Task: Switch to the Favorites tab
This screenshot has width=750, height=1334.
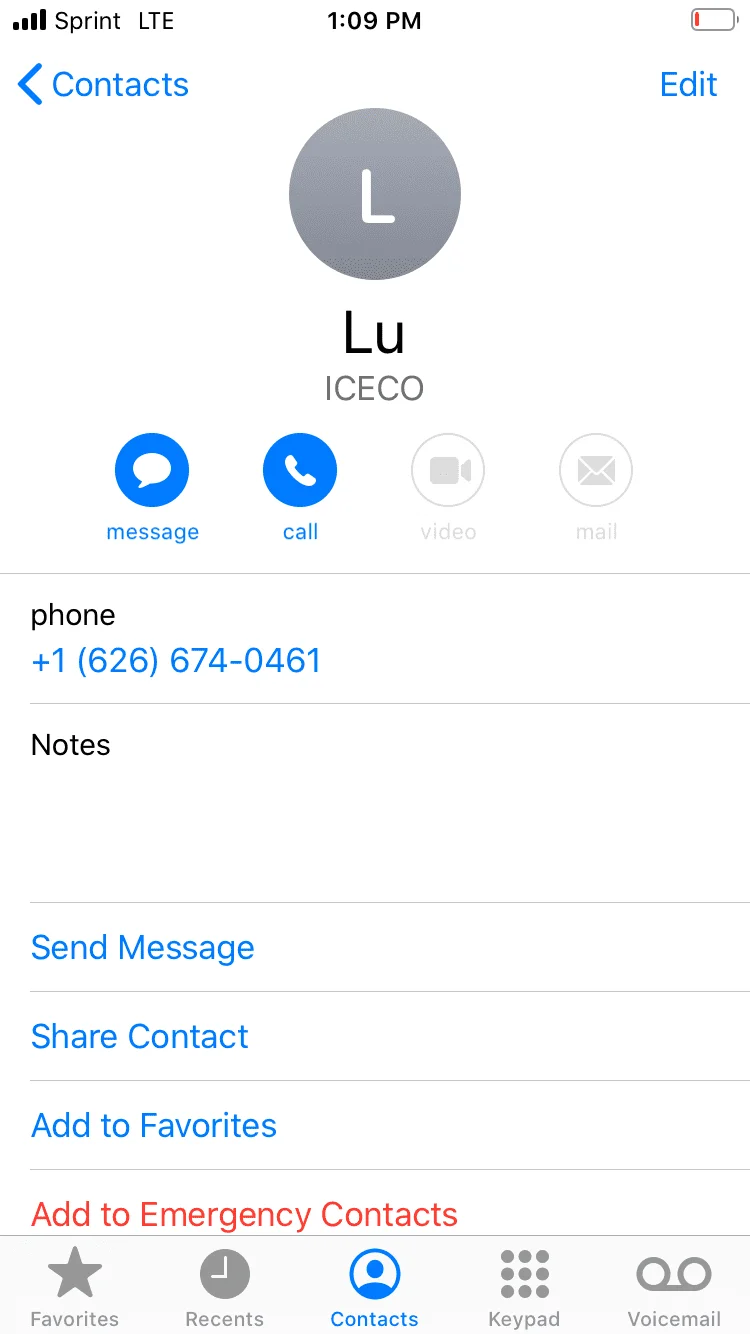Action: [x=75, y=1288]
